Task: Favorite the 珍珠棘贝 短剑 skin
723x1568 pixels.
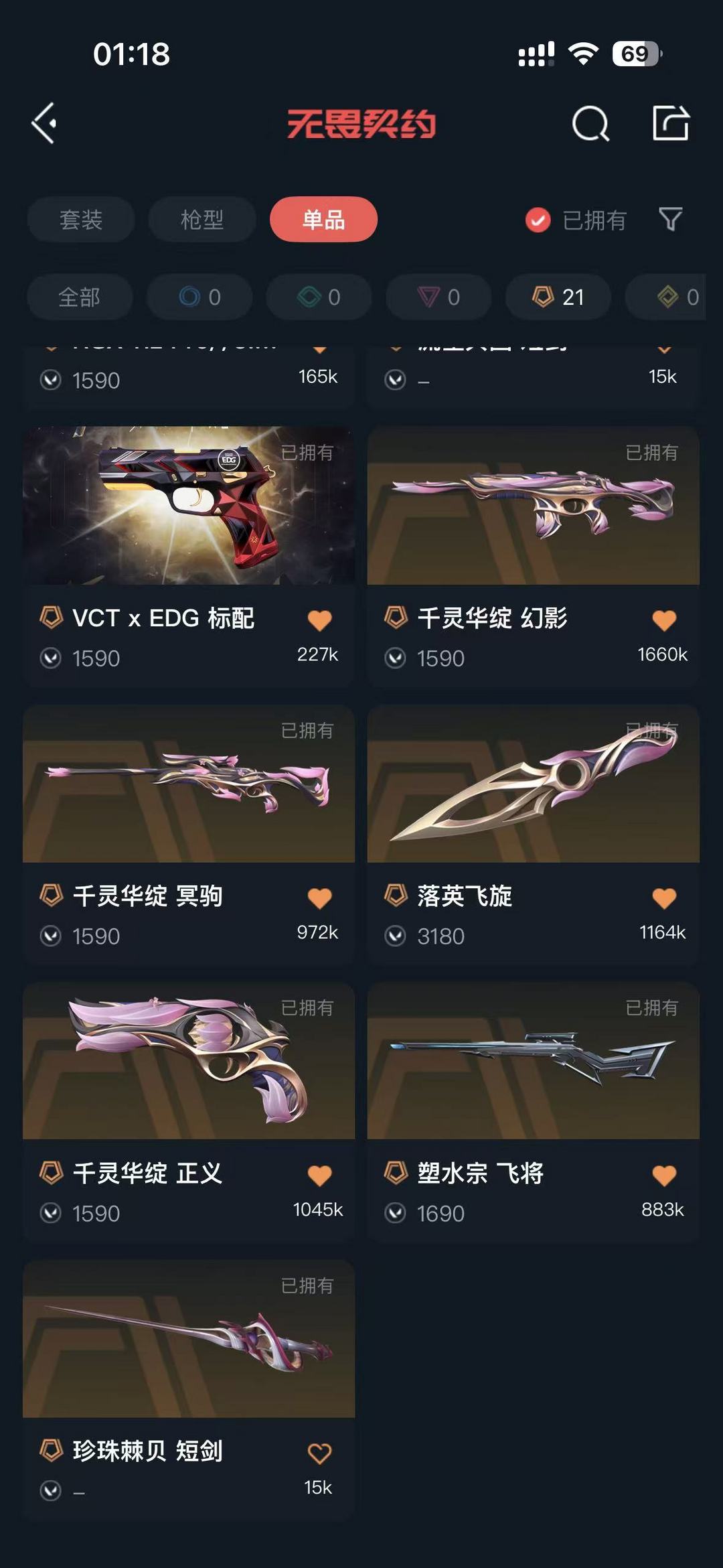Action: pyautogui.click(x=321, y=1451)
